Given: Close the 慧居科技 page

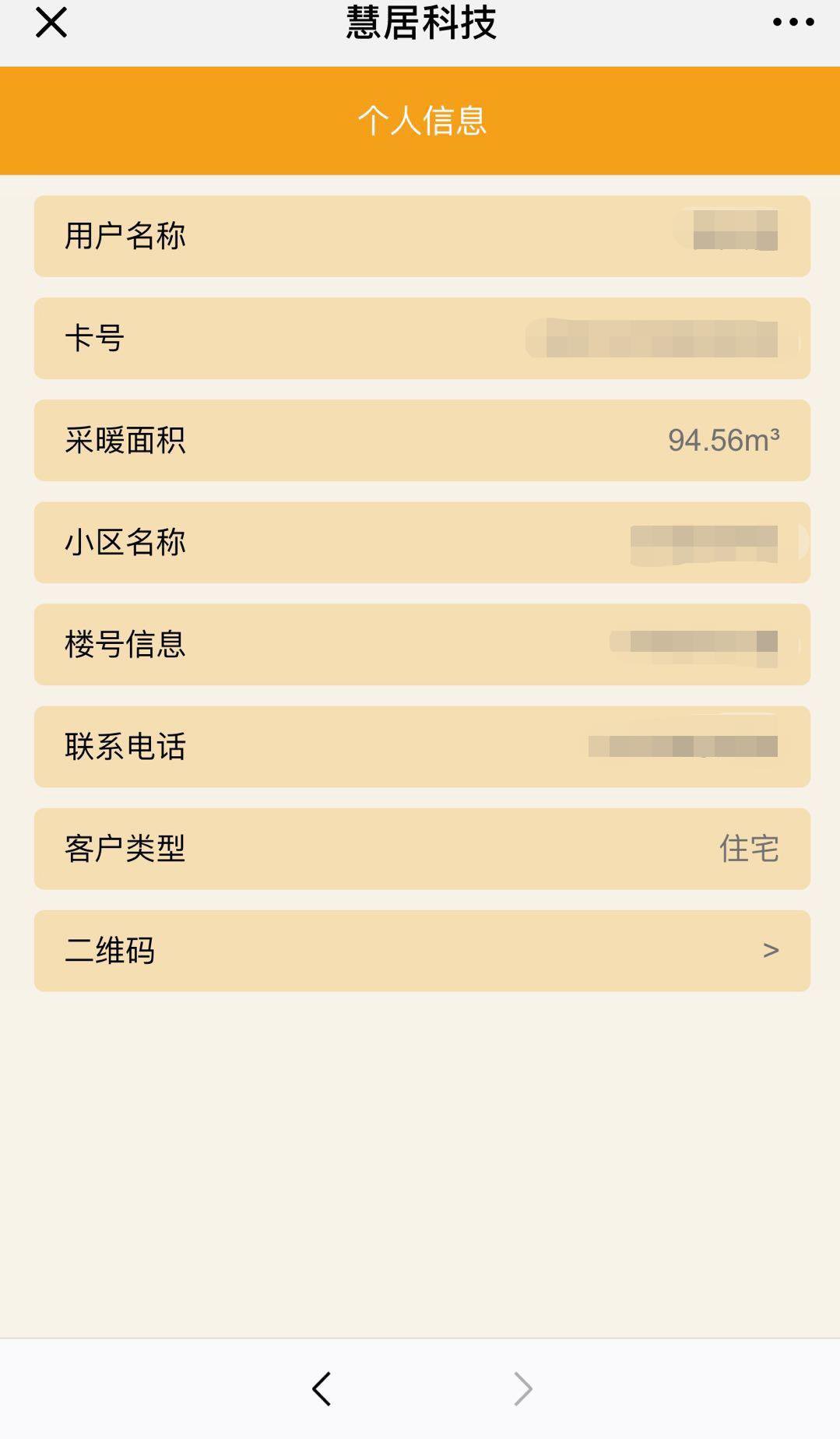Looking at the screenshot, I should point(51,23).
